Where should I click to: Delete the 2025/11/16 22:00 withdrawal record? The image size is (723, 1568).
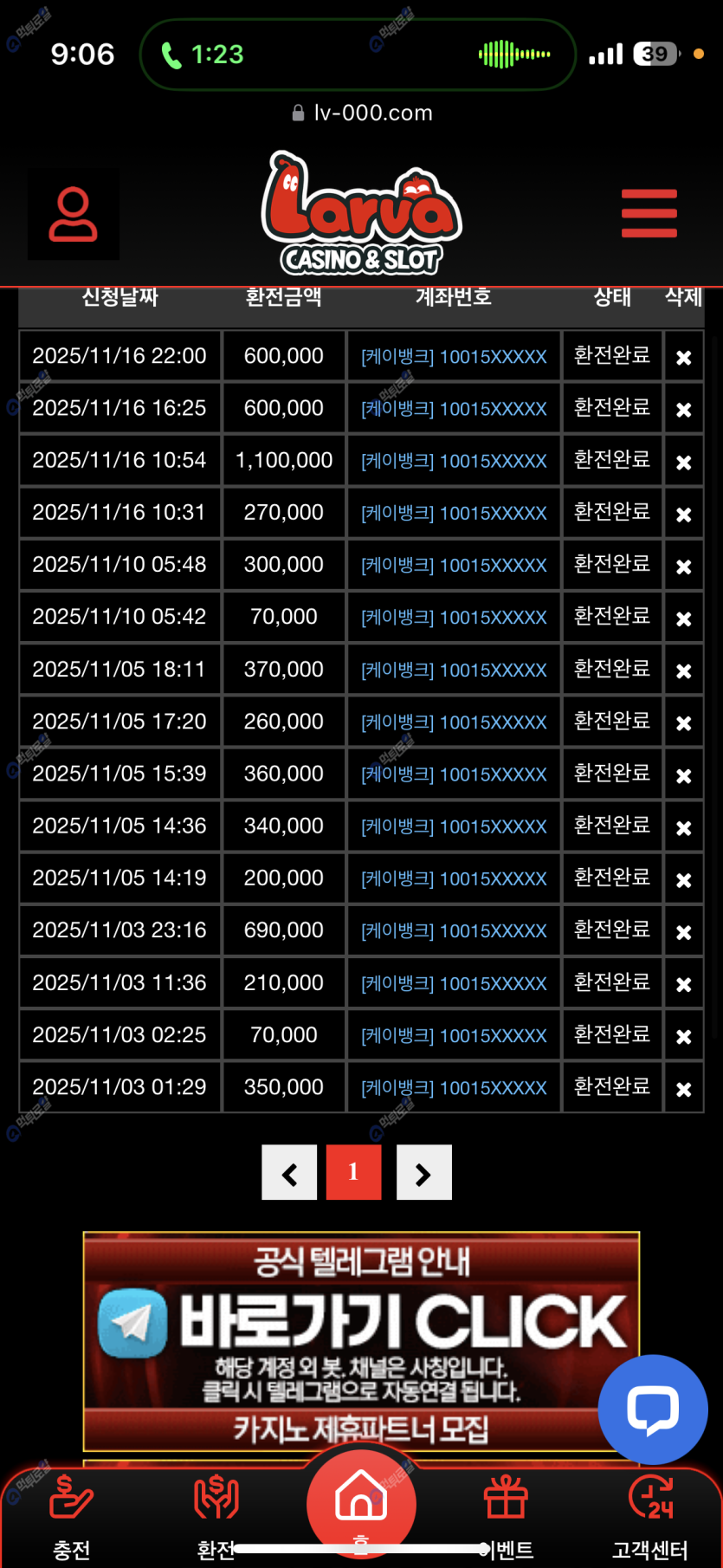click(683, 357)
